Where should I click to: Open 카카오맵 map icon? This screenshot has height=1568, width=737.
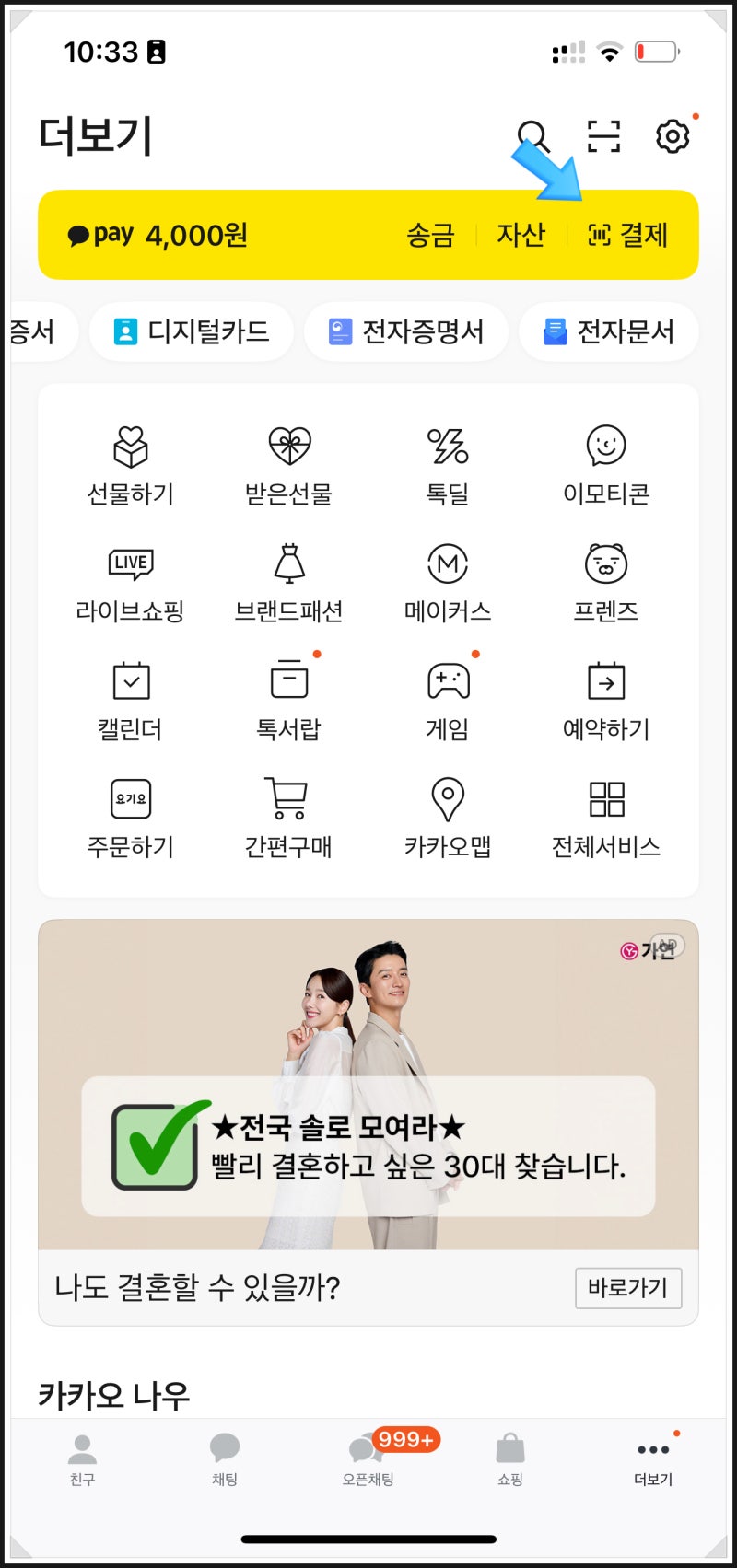pos(447,817)
